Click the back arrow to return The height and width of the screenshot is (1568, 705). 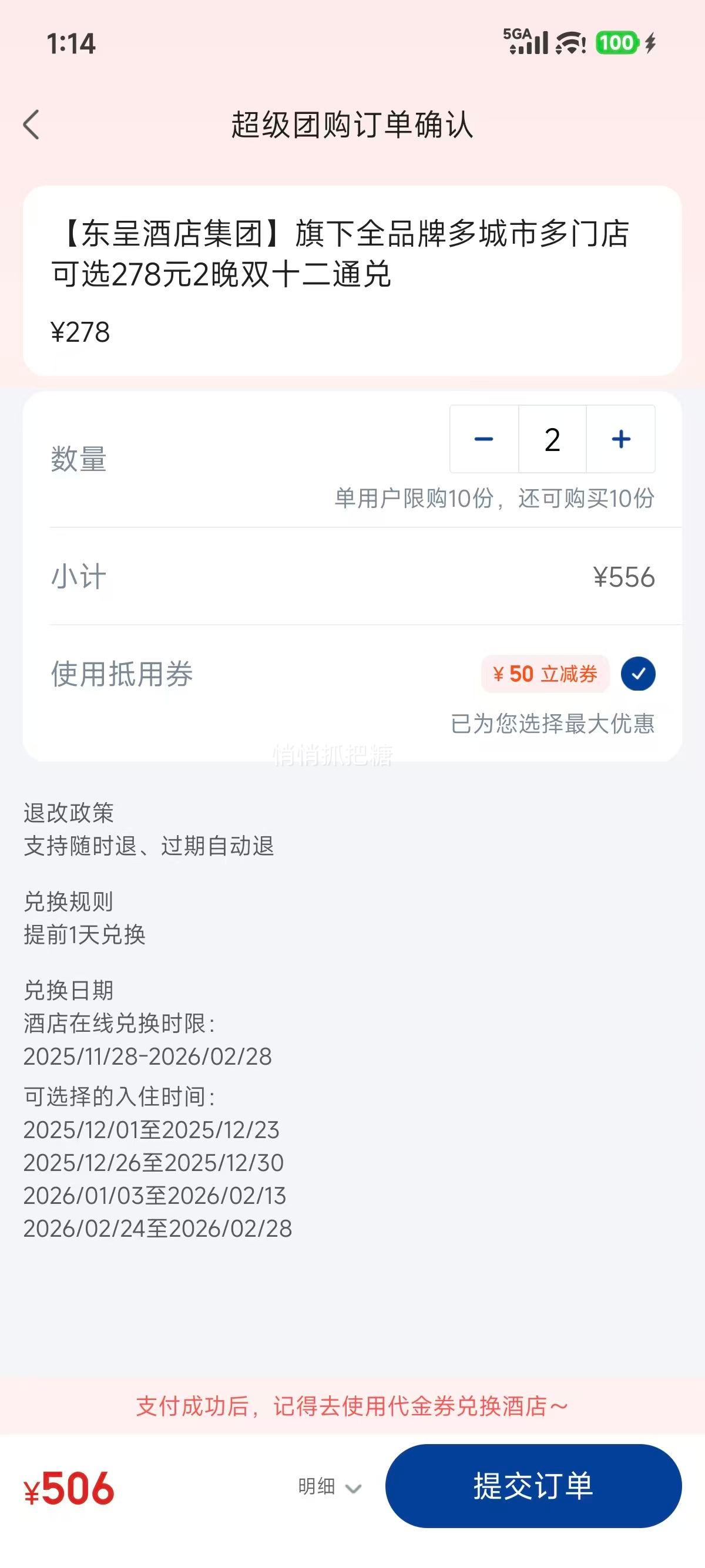click(x=32, y=125)
